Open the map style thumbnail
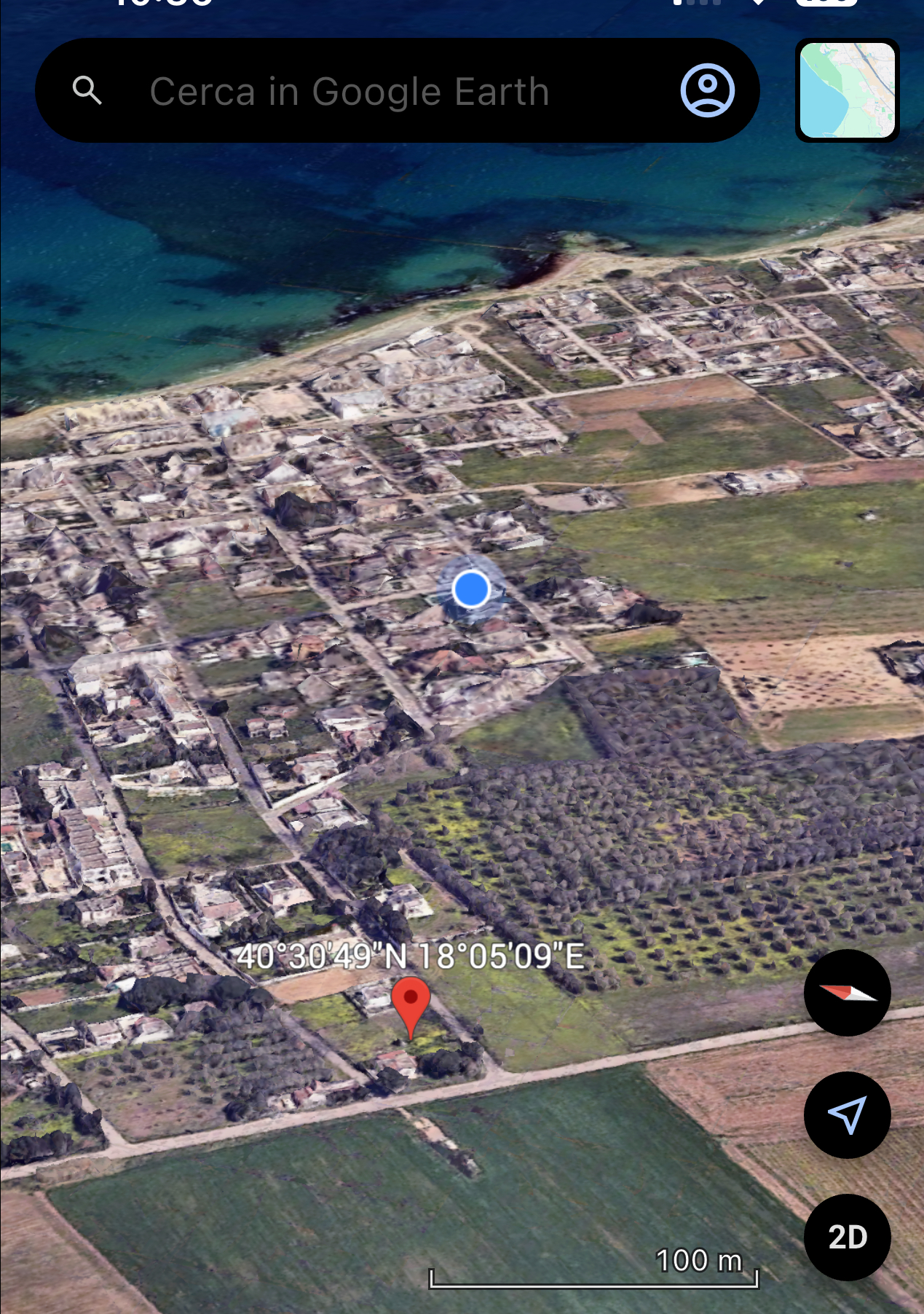The width and height of the screenshot is (924, 1314). coord(848,90)
